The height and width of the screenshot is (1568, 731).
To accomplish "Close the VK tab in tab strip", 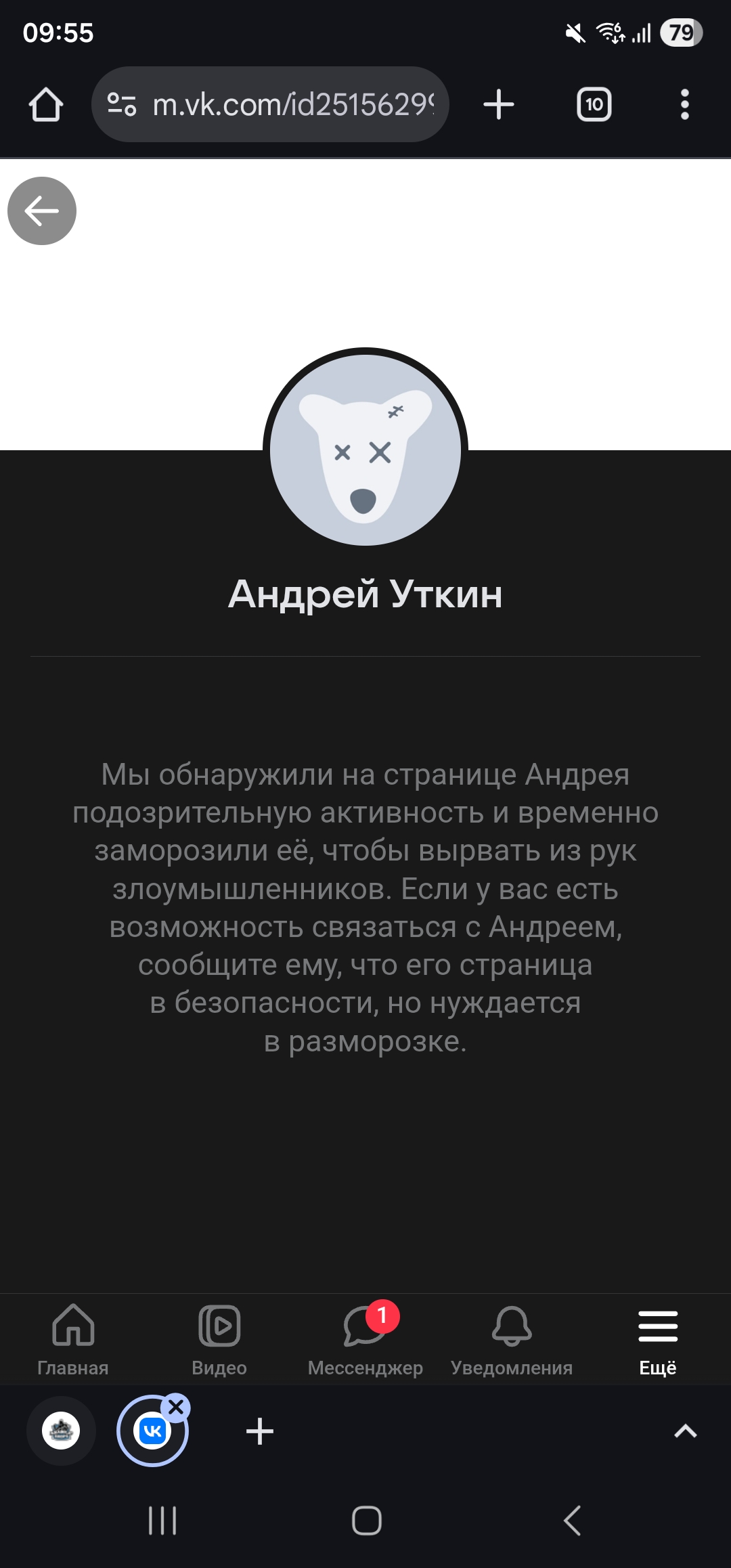I will click(176, 1408).
